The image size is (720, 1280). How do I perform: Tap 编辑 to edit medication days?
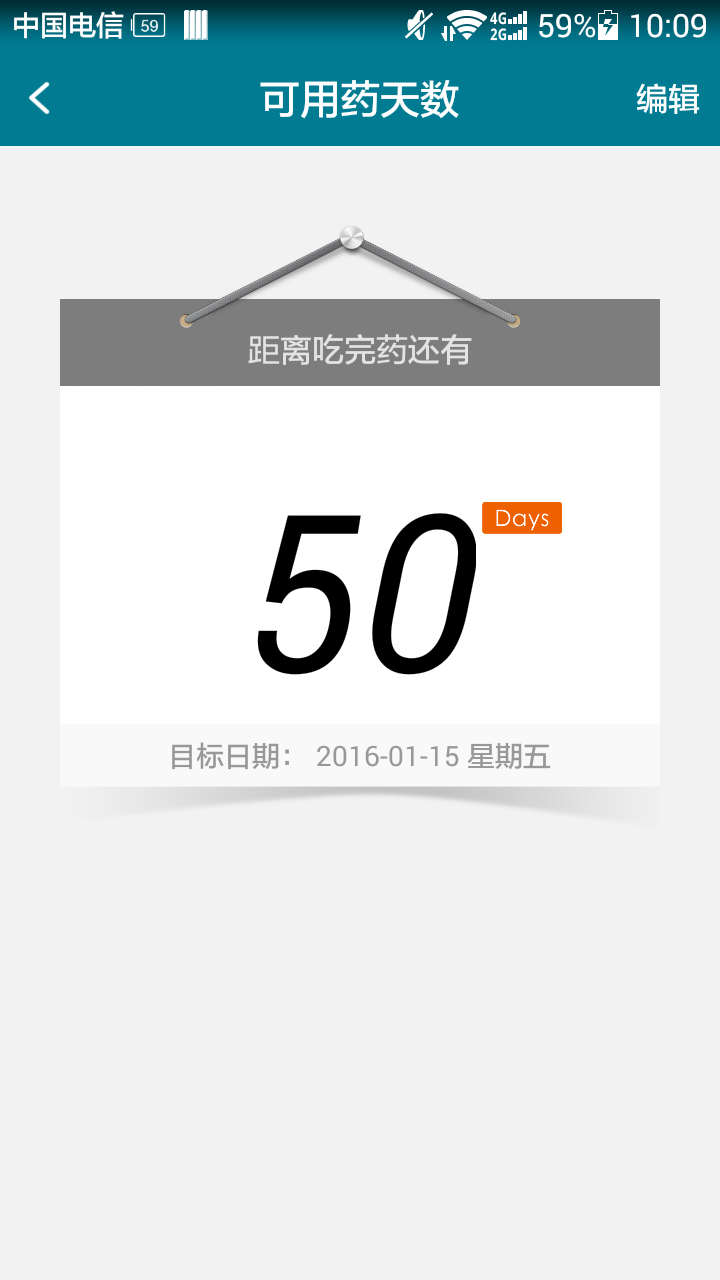tap(667, 99)
